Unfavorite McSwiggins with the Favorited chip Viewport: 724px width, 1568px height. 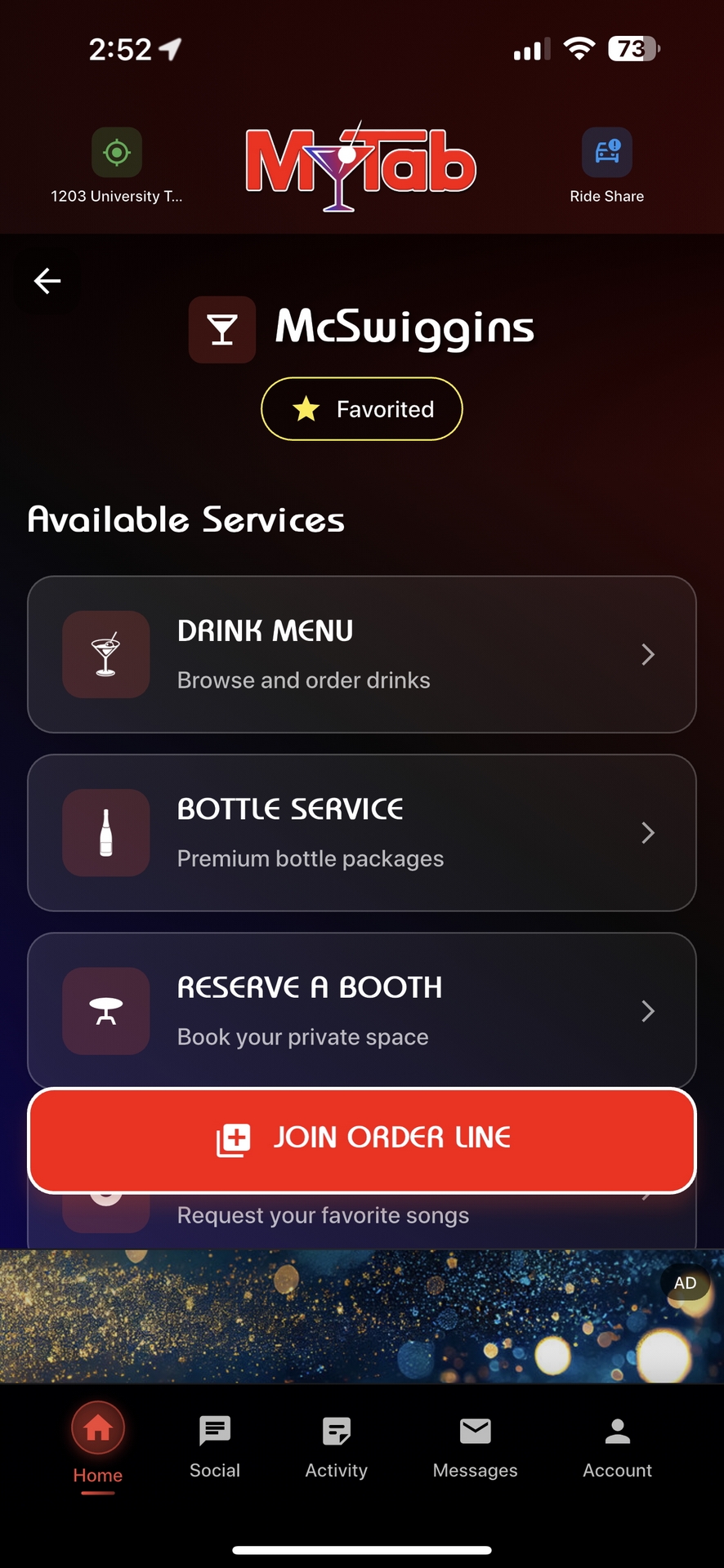coord(362,409)
